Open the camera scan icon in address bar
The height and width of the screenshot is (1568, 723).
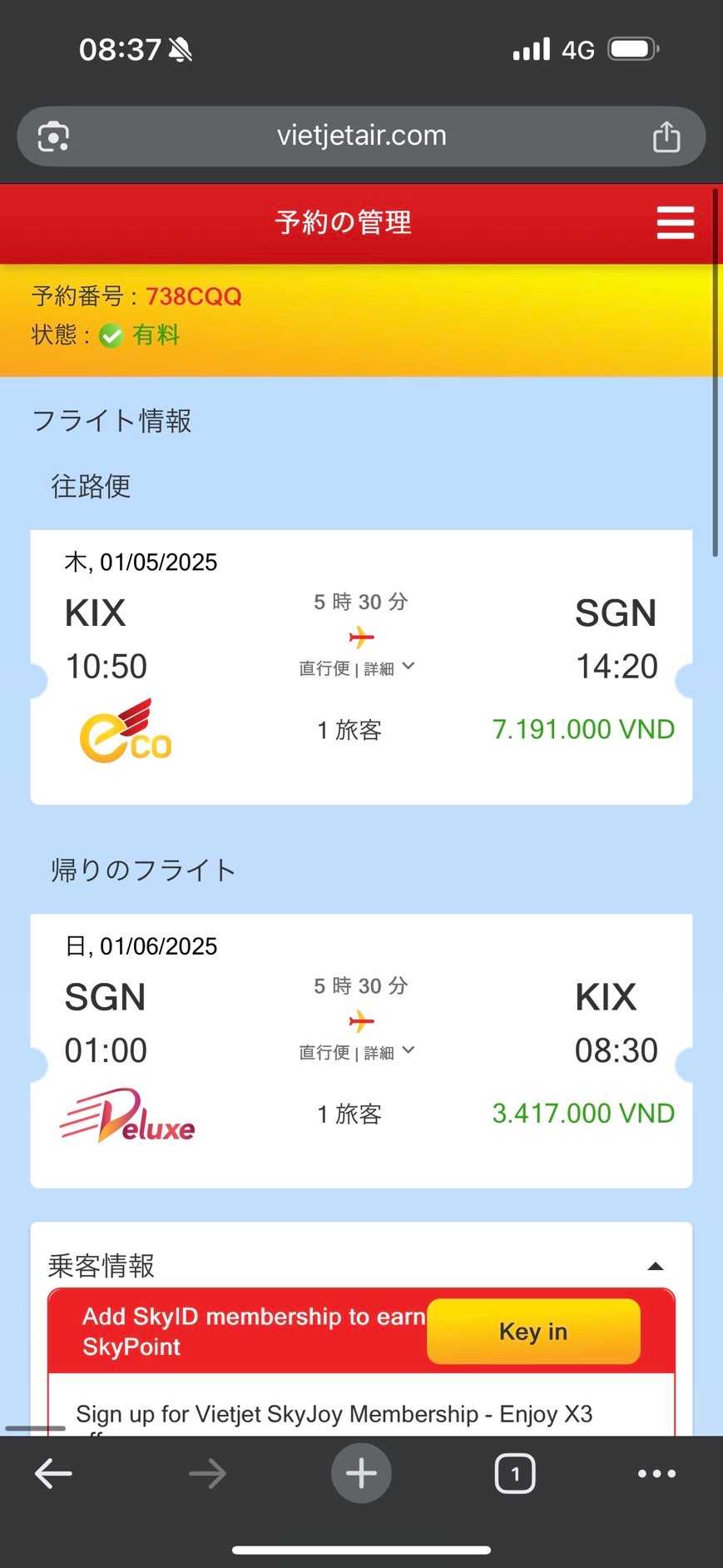(x=53, y=136)
